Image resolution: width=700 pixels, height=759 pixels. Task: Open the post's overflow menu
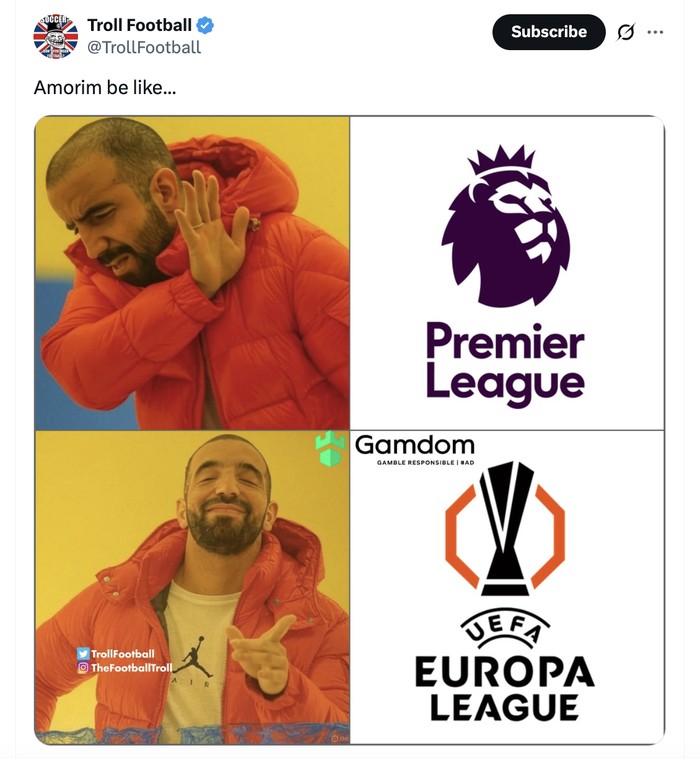click(655, 32)
